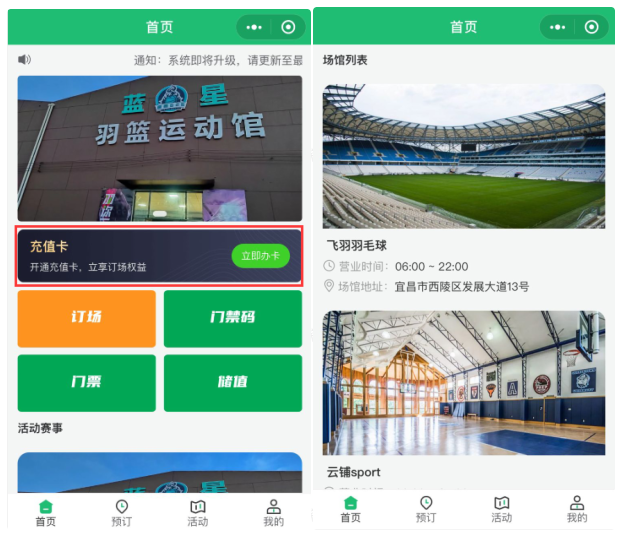Open the 订场 court booking button
The height and width of the screenshot is (536, 627).
coord(86,318)
